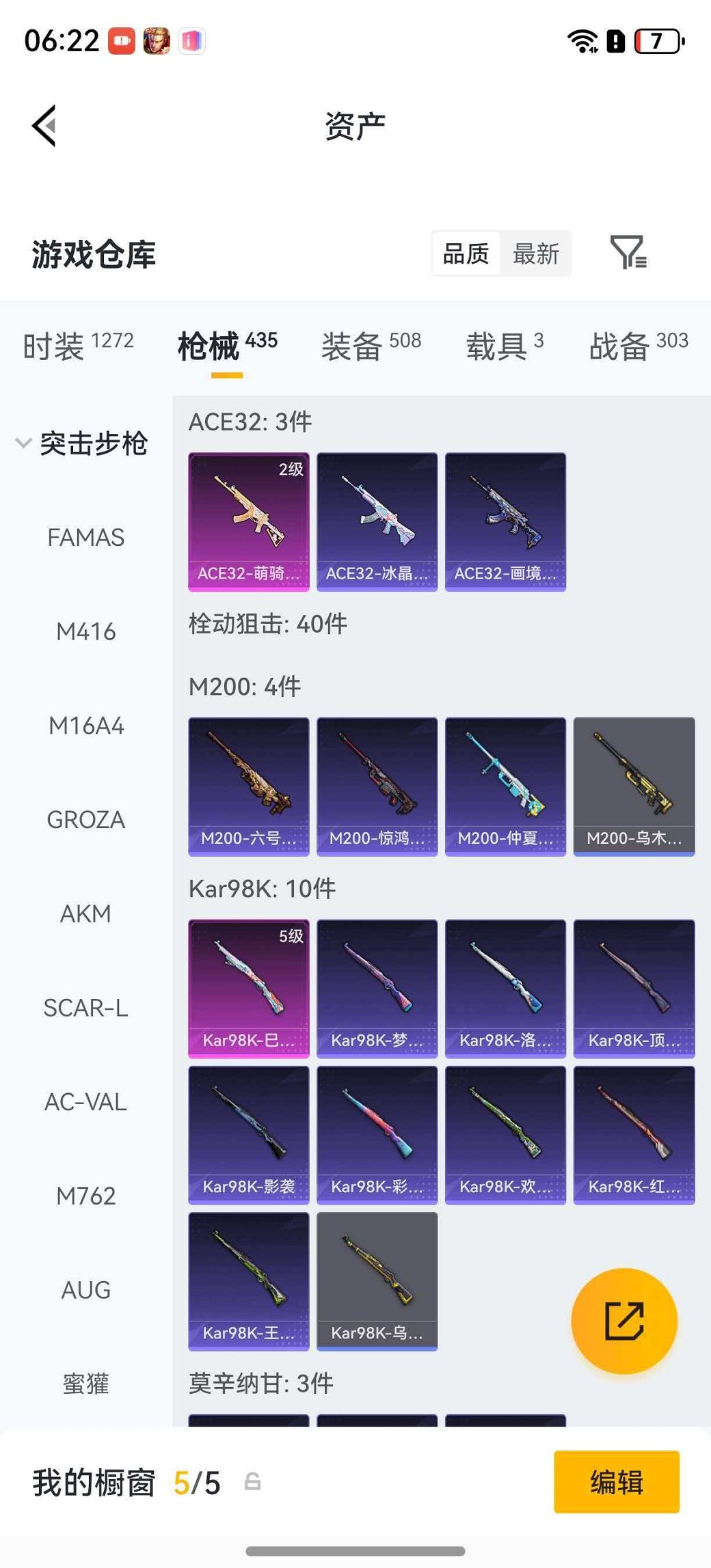The image size is (711, 1568).
Task: Highlight the ACE32-萌骑 card with 2级 badge
Action: coord(248,519)
